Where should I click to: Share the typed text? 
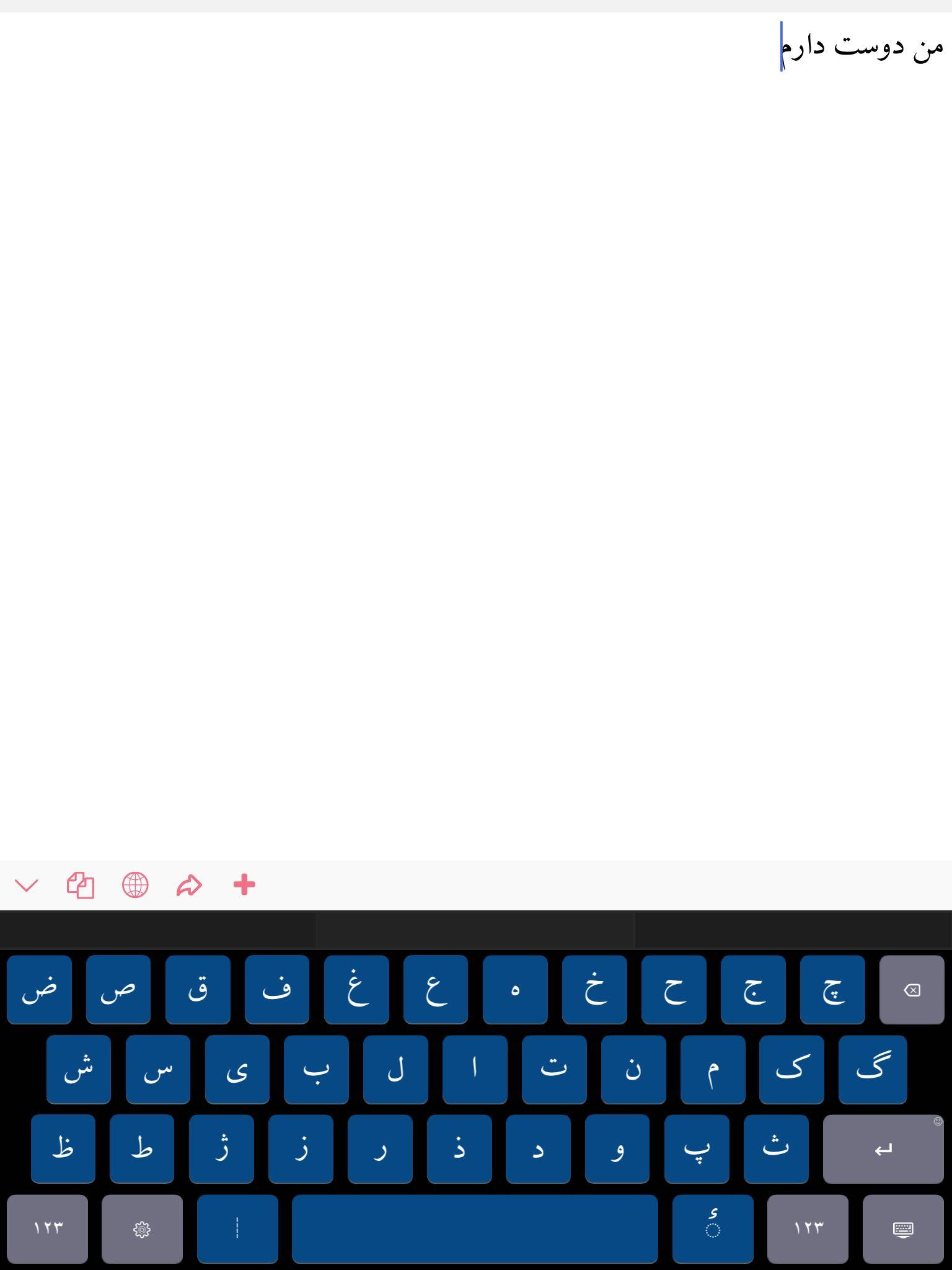click(x=189, y=885)
